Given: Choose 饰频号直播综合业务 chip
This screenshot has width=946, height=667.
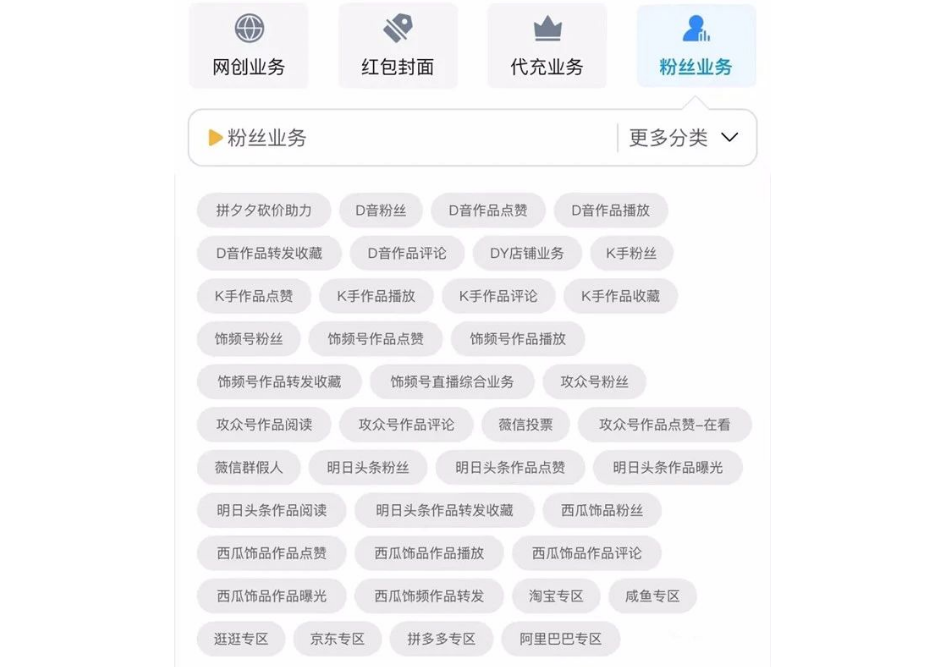Looking at the screenshot, I should (452, 381).
